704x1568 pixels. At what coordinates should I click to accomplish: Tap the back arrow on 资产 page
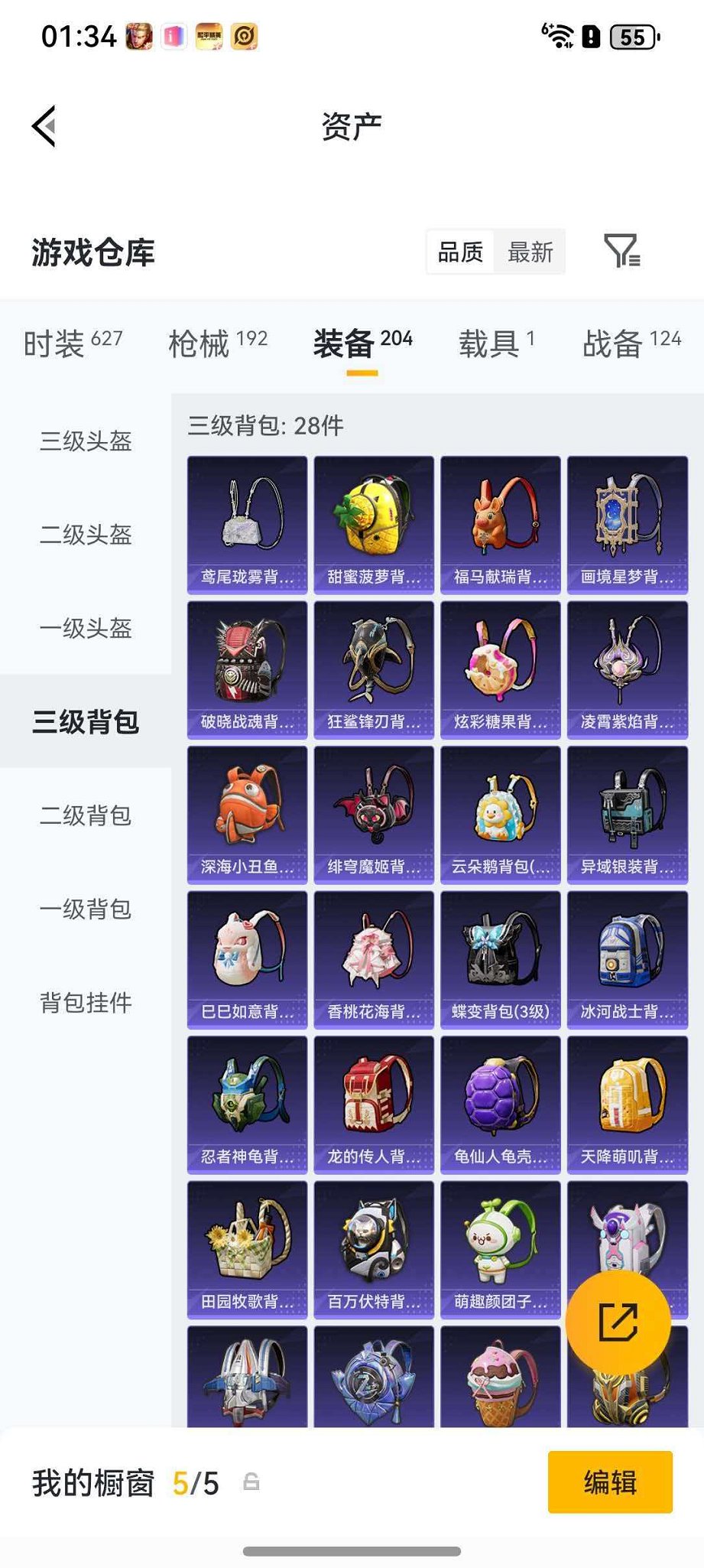coord(44,126)
